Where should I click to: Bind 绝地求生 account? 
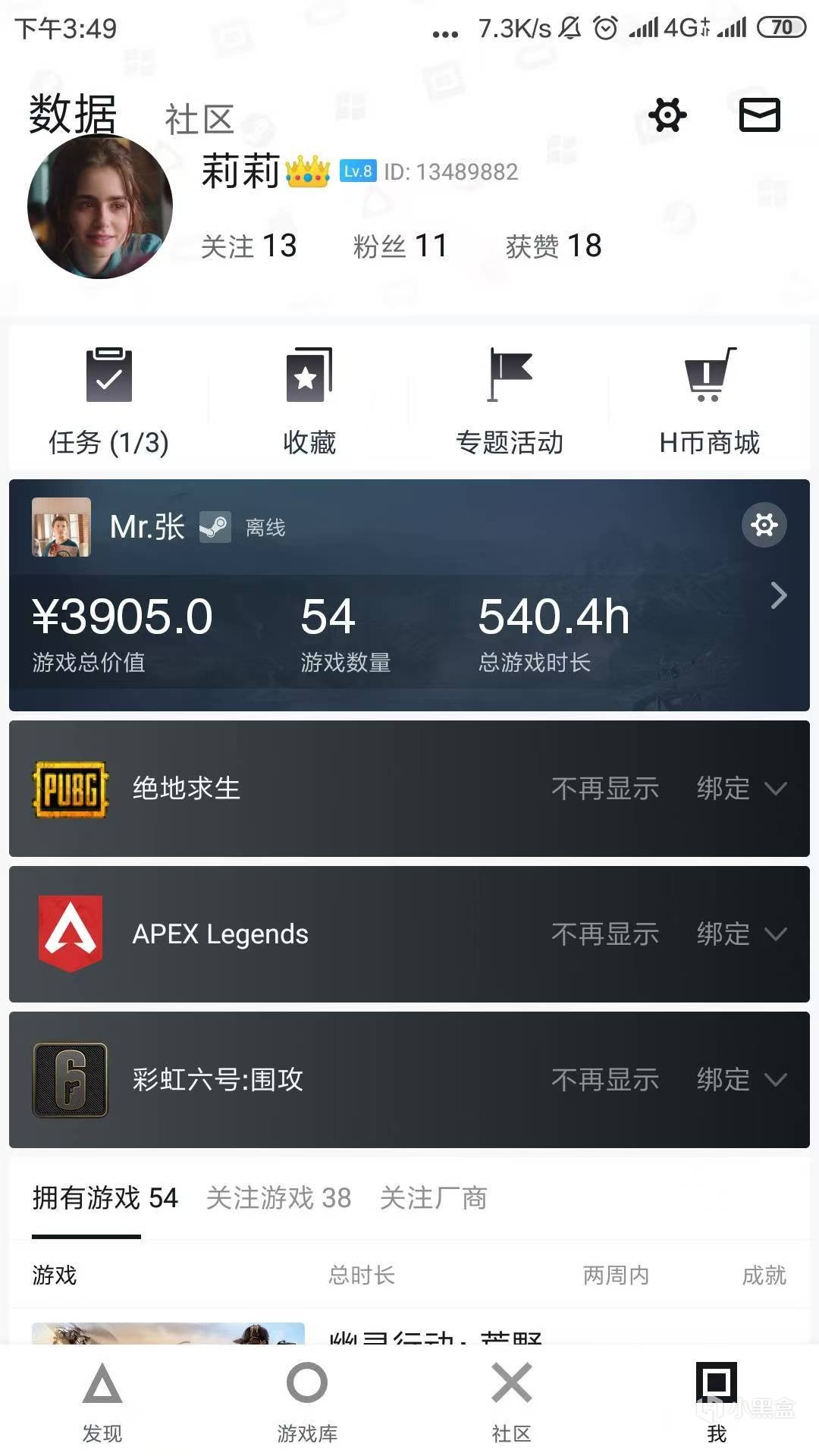pos(723,789)
